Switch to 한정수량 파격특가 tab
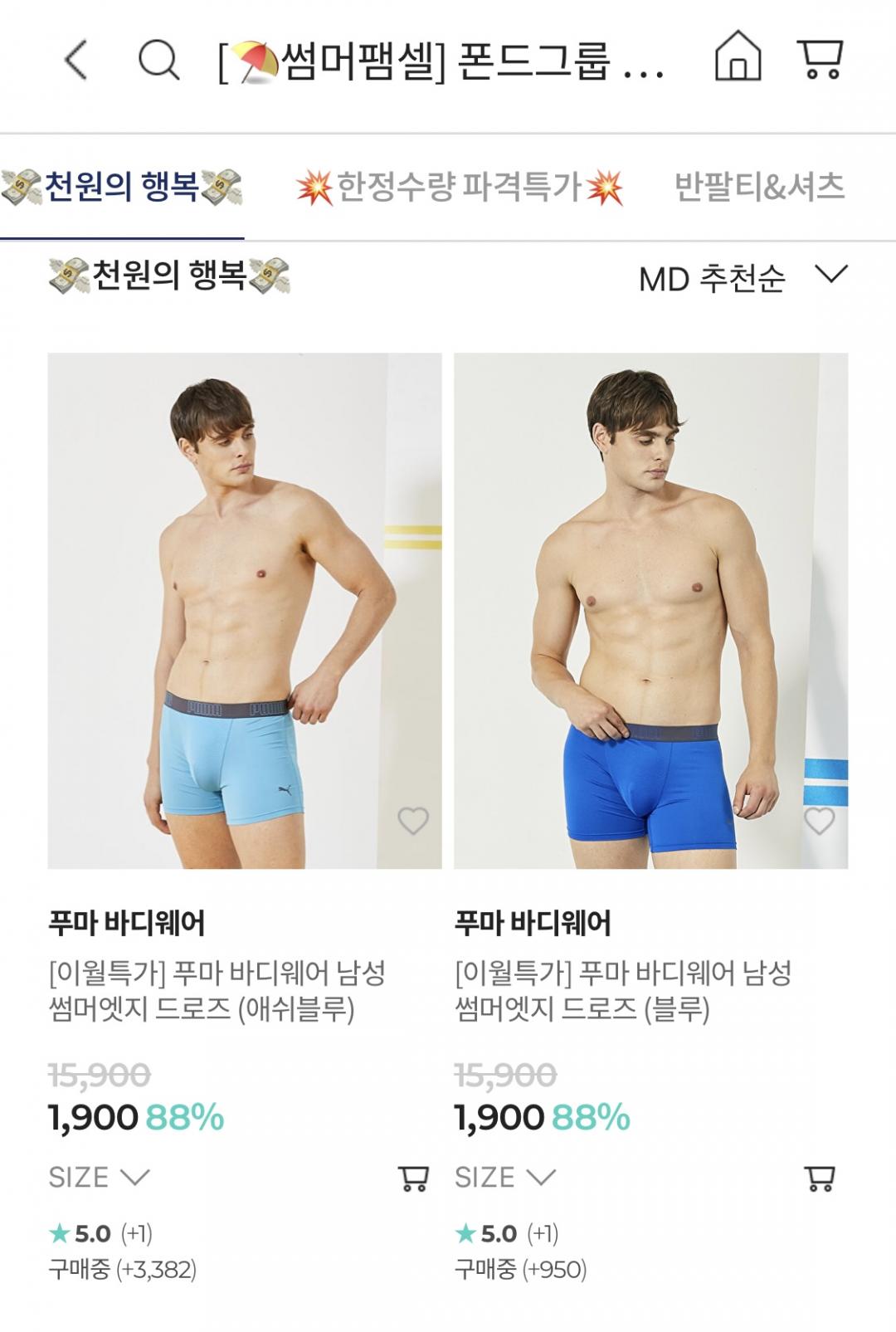Viewport: 896px width, 1332px height. pyautogui.click(x=459, y=188)
